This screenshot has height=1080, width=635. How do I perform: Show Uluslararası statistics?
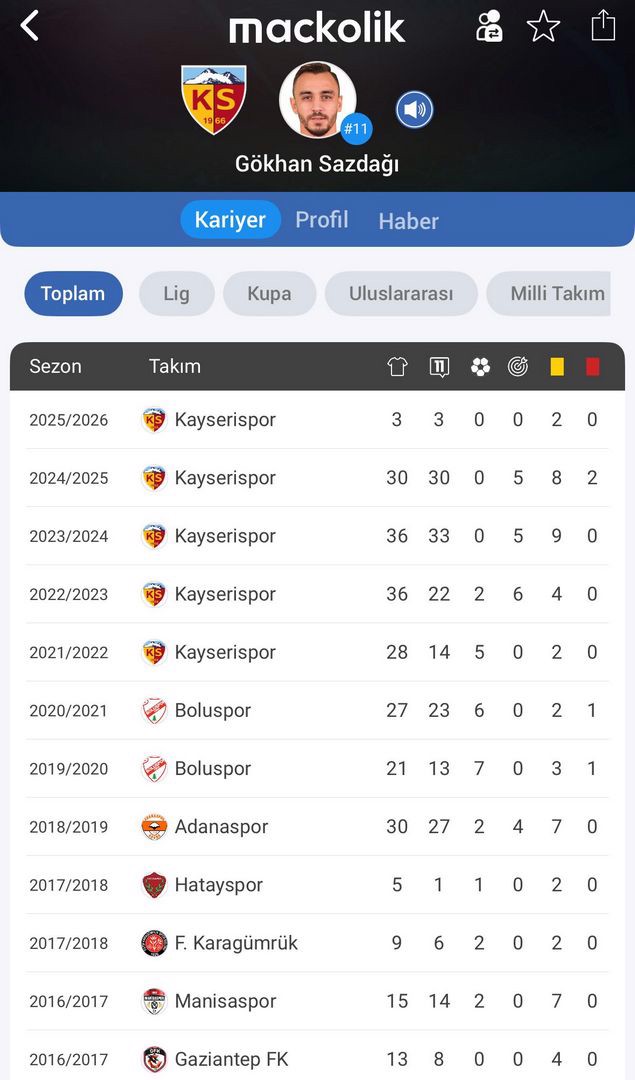(401, 293)
